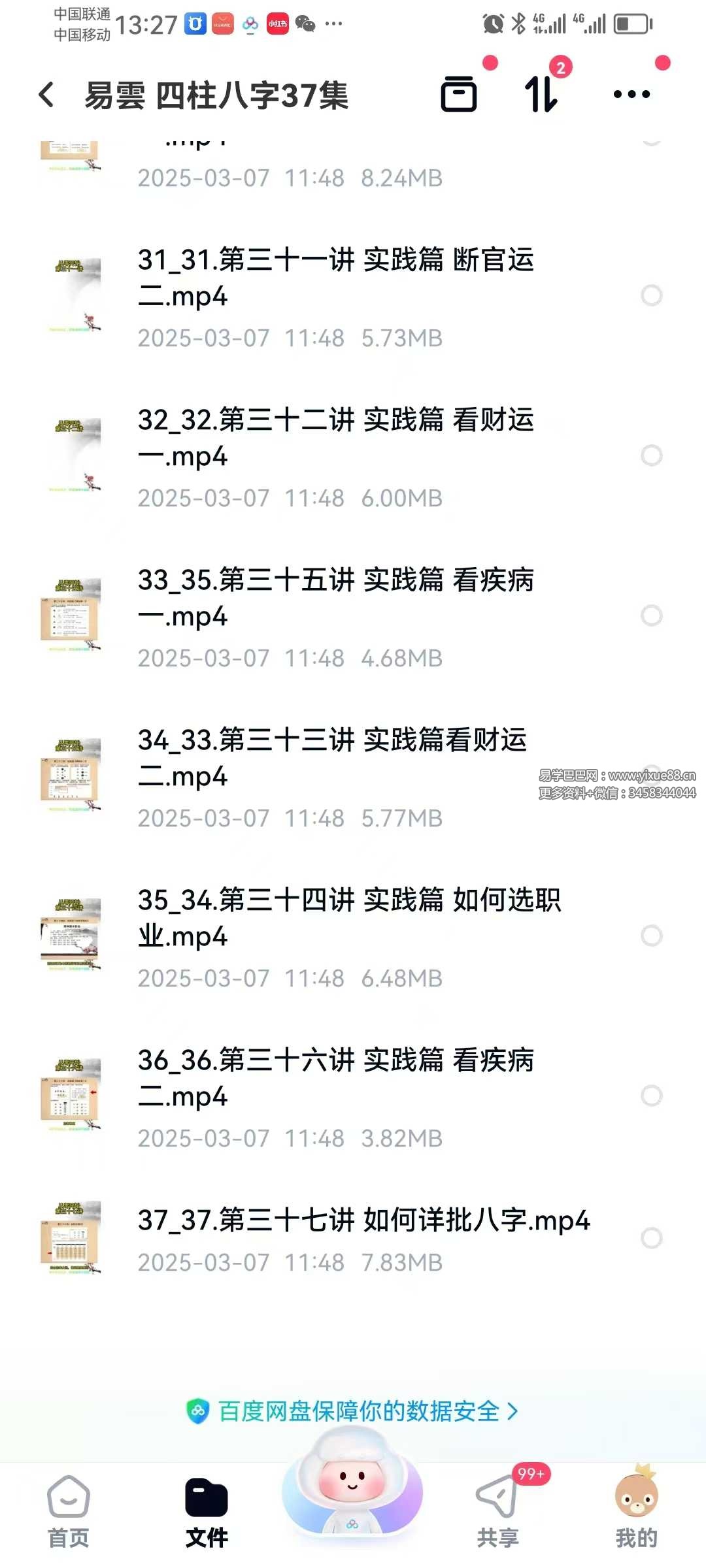Open 百度网盘保障你的数据安全 link
Screen dimensions: 706x1568
coord(353,1411)
